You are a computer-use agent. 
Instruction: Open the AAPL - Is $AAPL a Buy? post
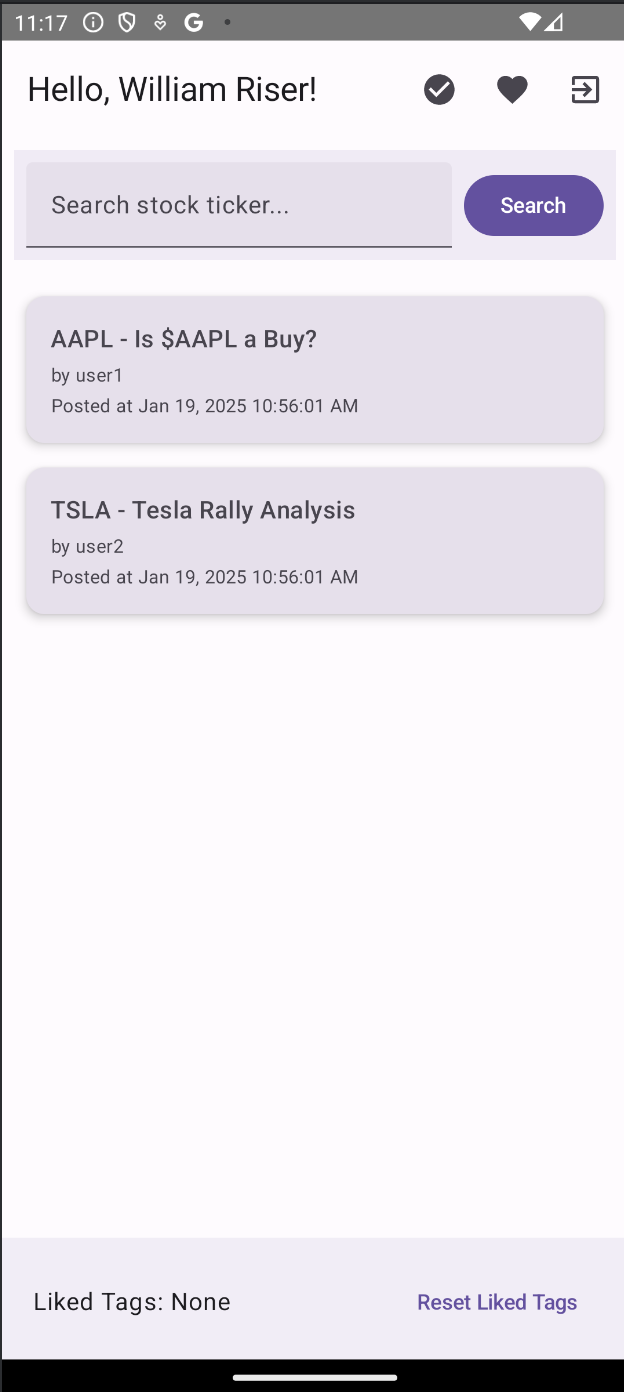coord(315,370)
